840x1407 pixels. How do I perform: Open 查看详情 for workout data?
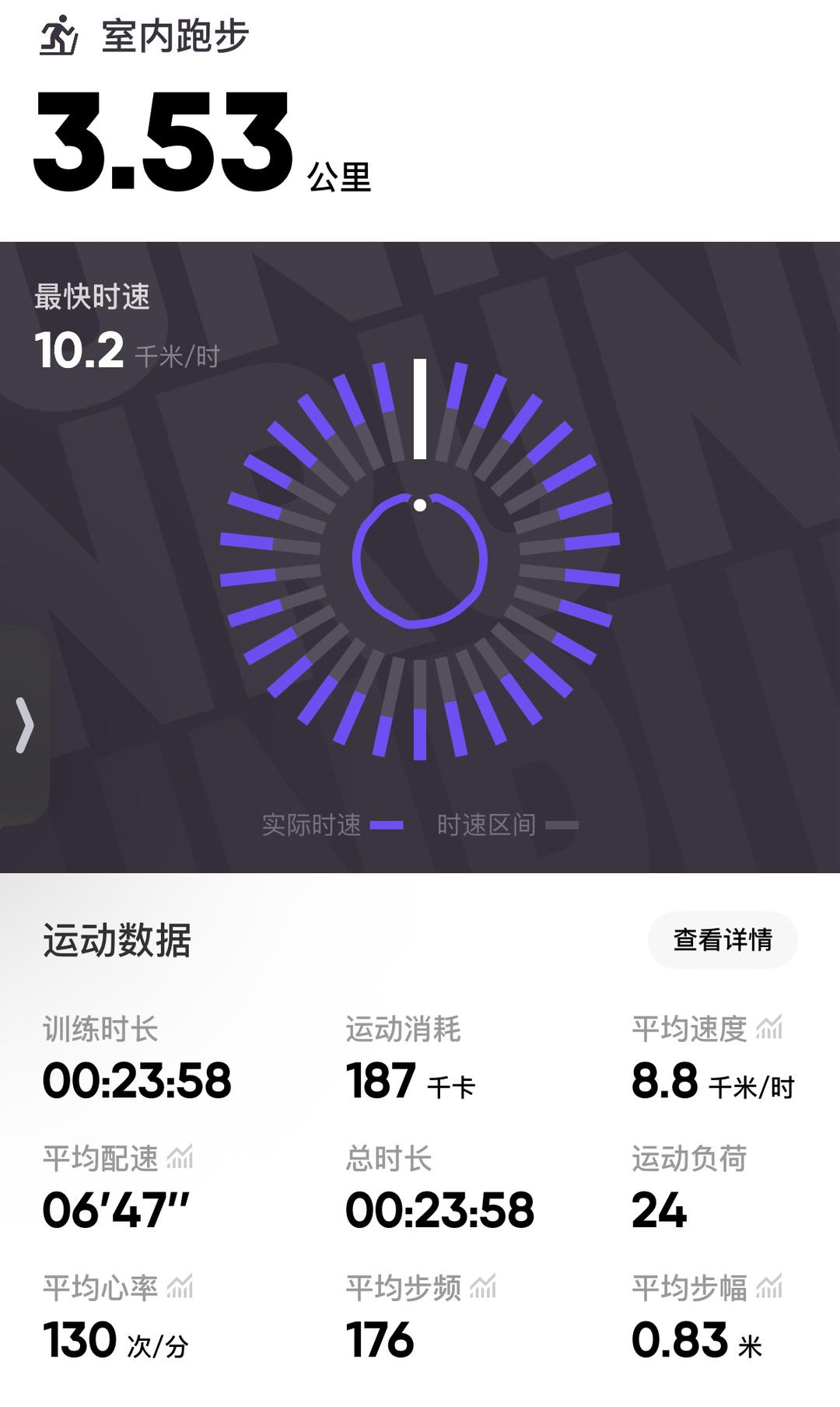point(723,940)
